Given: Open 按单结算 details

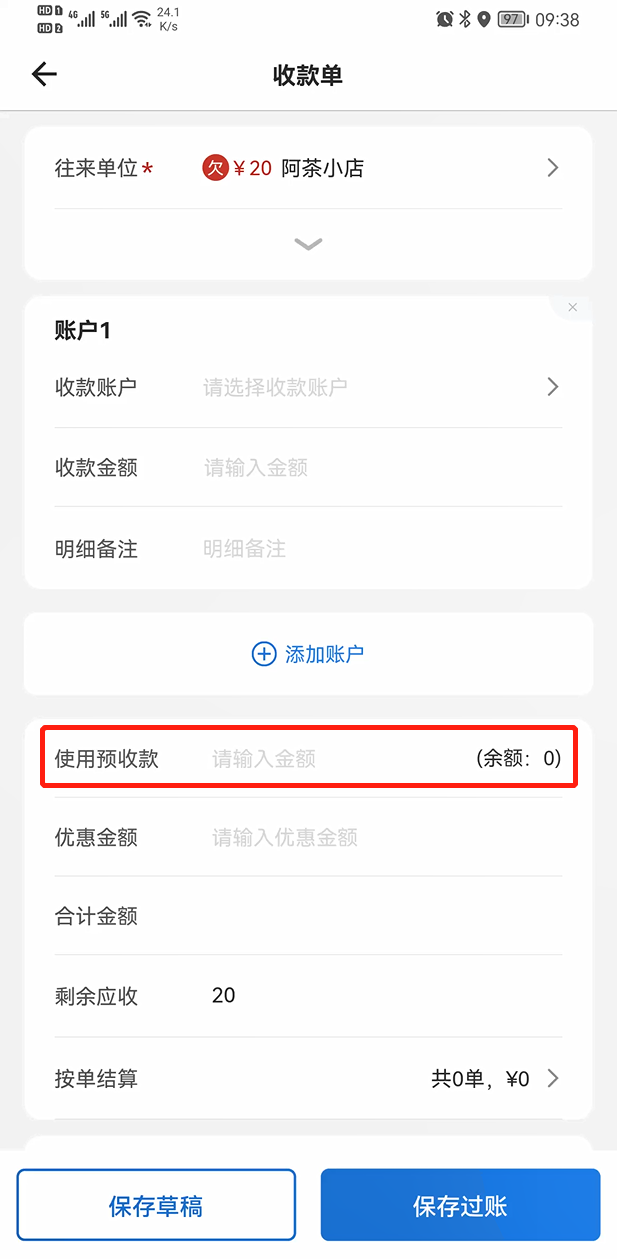Looking at the screenshot, I should tap(308, 1079).
